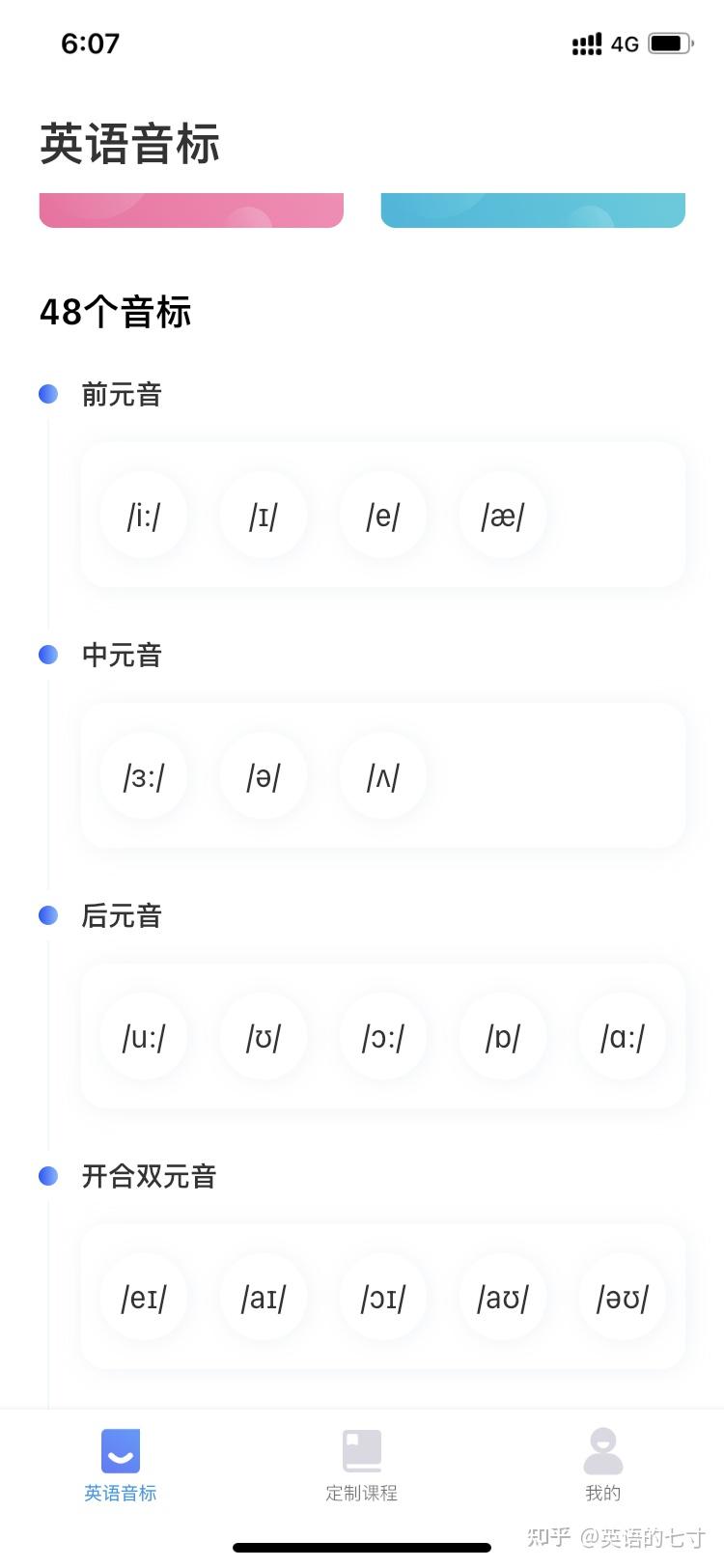
Task: Select the /ɪ/ front vowel
Action: tap(264, 516)
